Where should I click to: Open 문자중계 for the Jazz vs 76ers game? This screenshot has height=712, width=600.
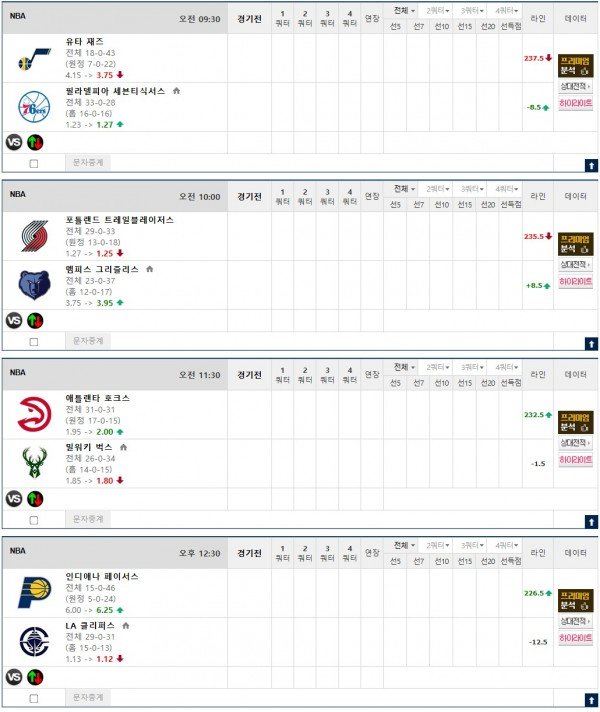pyautogui.click(x=88, y=162)
